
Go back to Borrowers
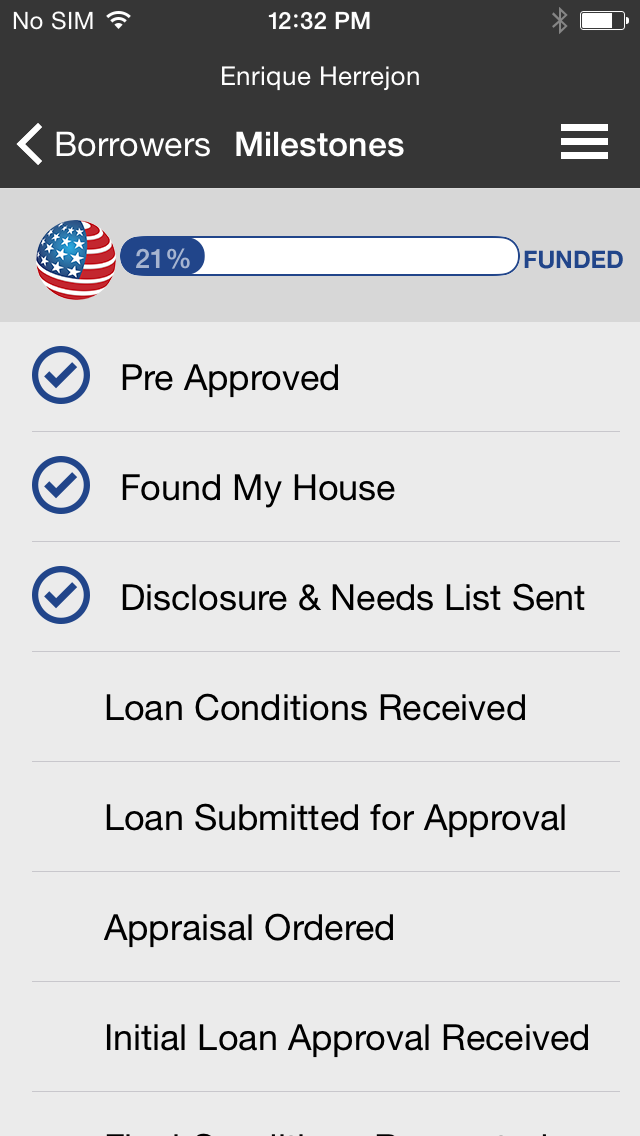pyautogui.click(x=114, y=144)
